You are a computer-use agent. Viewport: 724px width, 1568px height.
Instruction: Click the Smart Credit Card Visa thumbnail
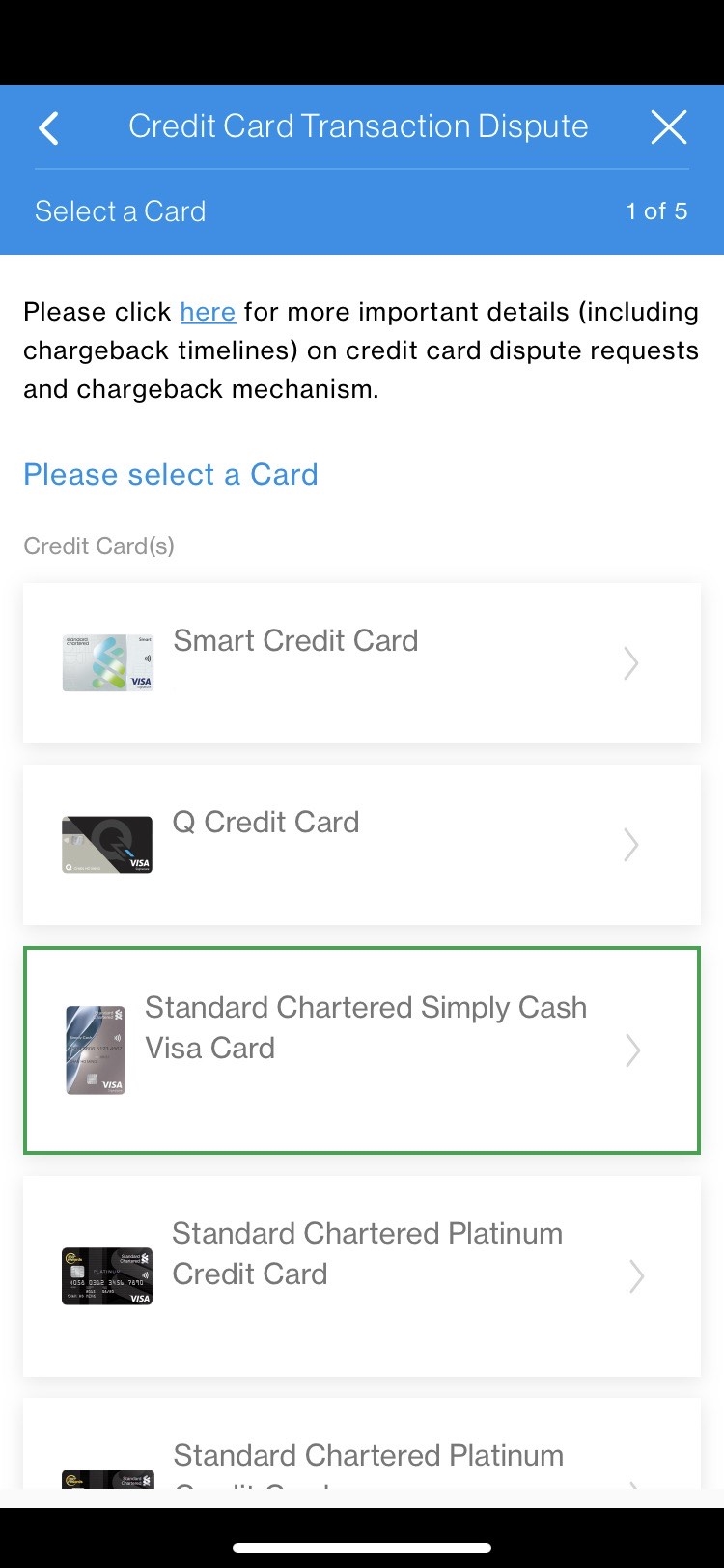107,662
